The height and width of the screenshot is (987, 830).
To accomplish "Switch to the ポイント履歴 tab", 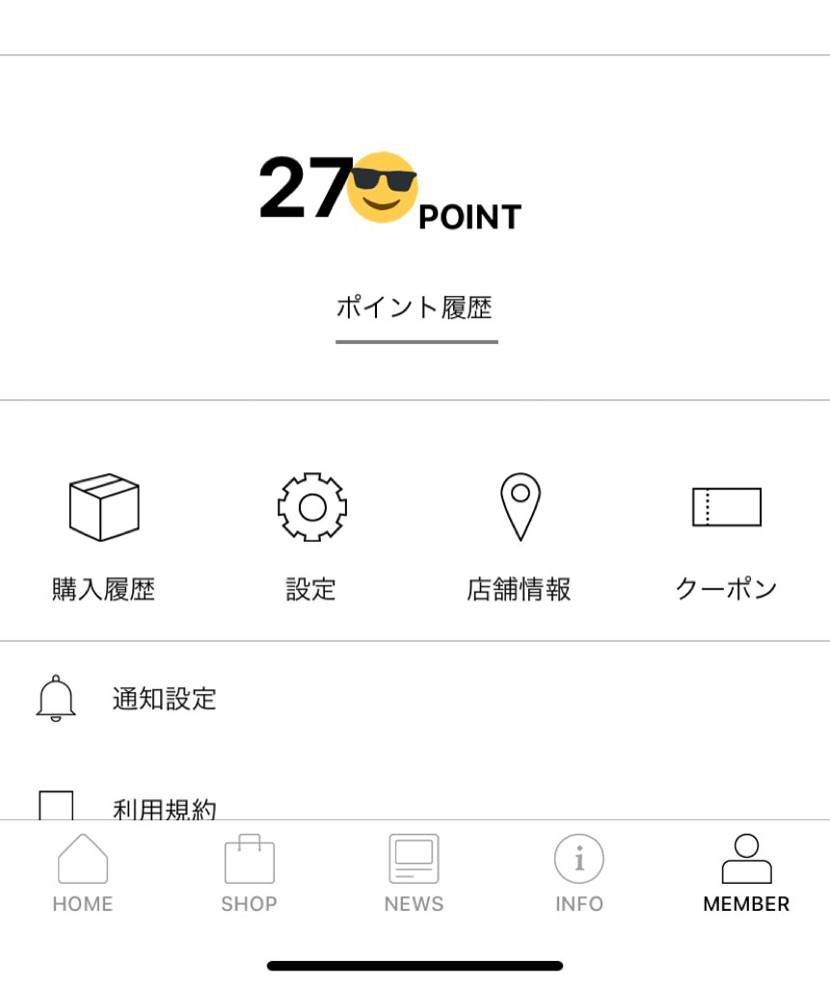I will 416,308.
